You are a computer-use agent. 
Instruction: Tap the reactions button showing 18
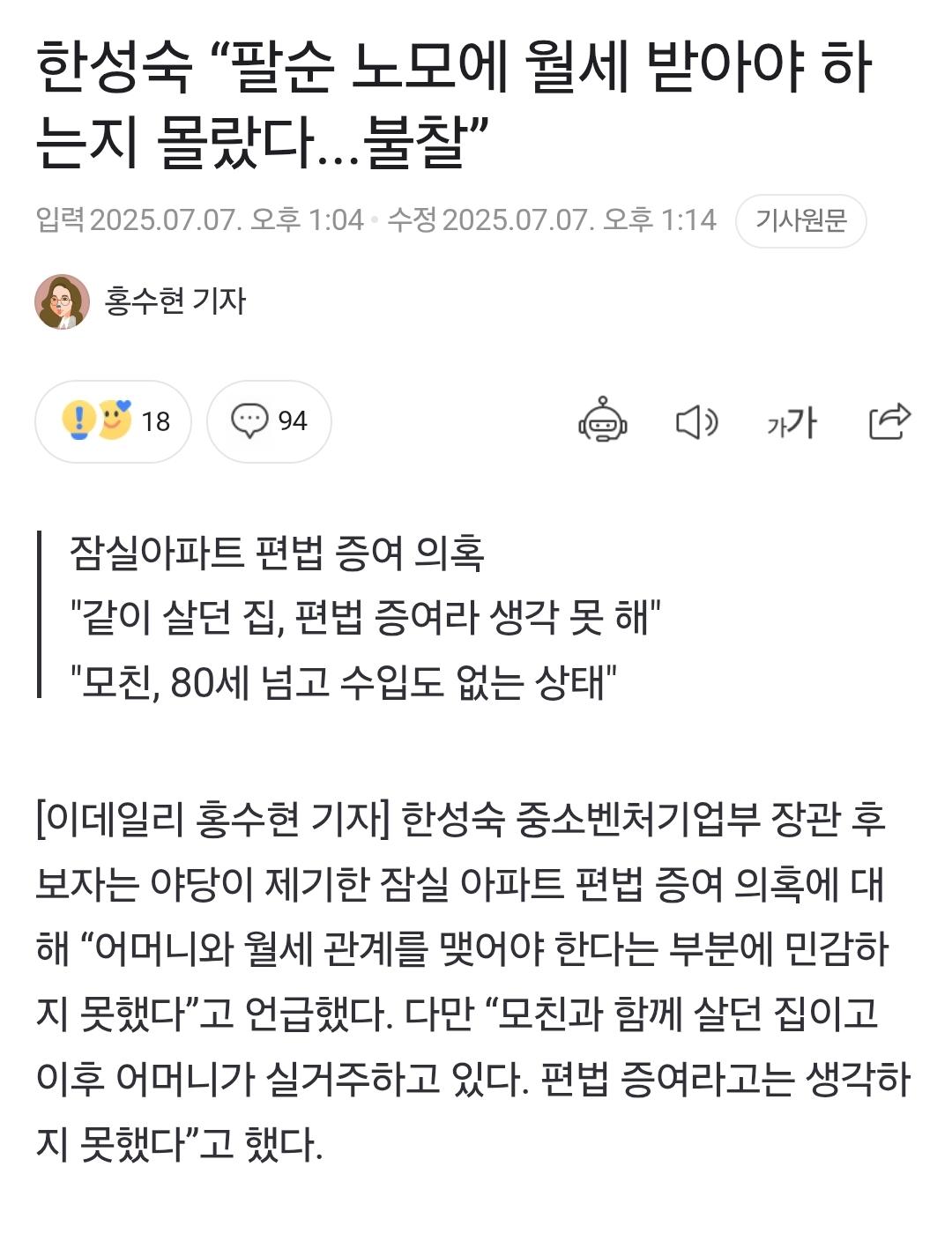point(114,421)
